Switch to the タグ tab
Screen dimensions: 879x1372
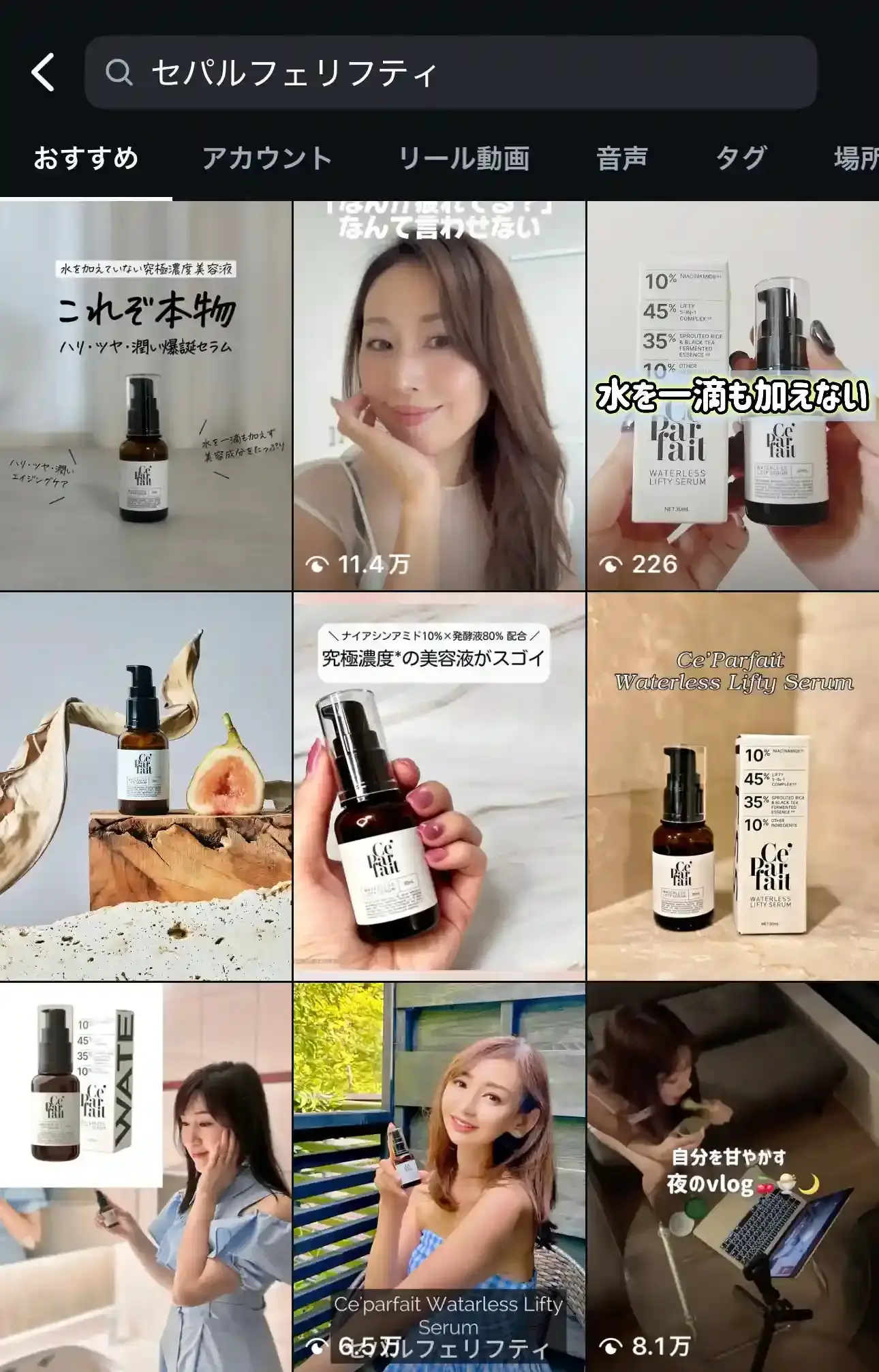coord(741,159)
